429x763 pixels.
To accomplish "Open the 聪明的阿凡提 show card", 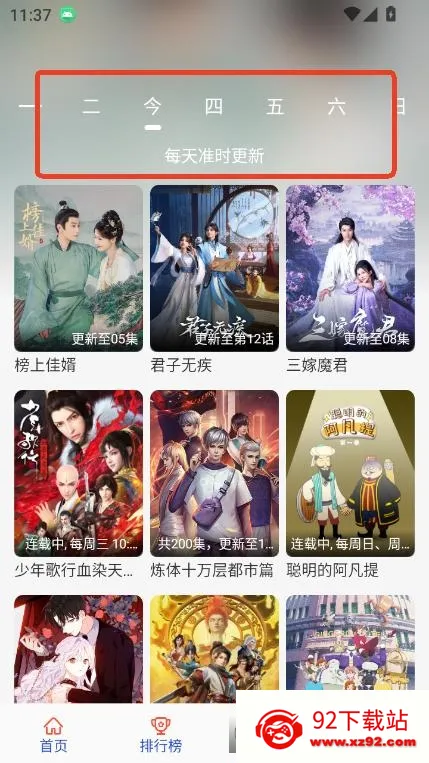I will [x=350, y=485].
